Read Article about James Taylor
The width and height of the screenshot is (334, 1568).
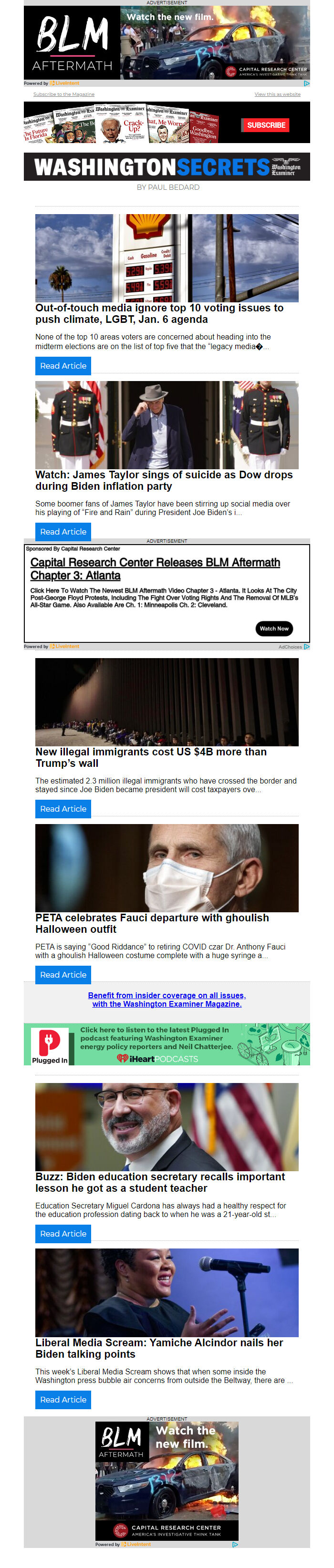point(63,531)
